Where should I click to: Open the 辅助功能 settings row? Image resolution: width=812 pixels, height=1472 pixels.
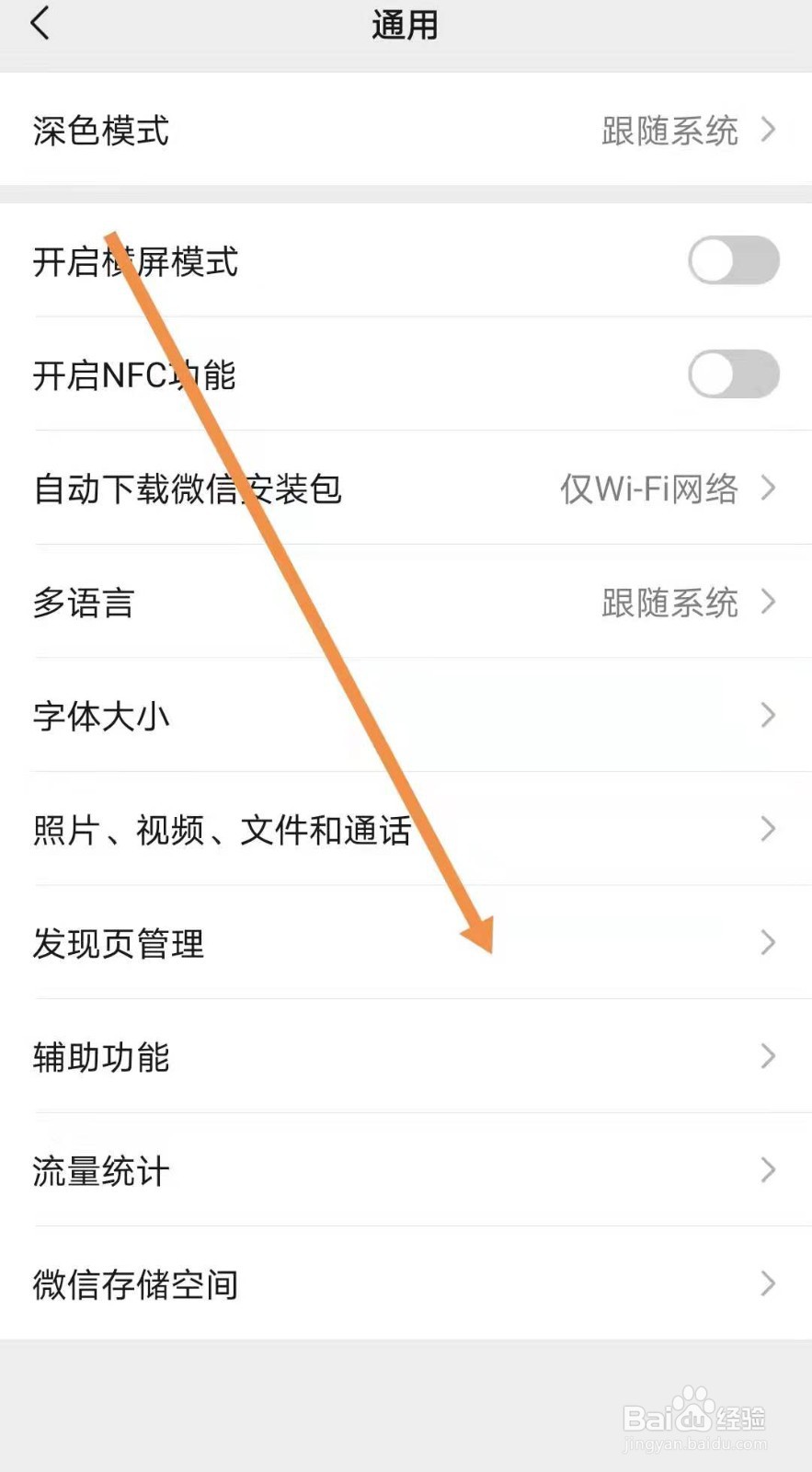[x=101, y=1057]
